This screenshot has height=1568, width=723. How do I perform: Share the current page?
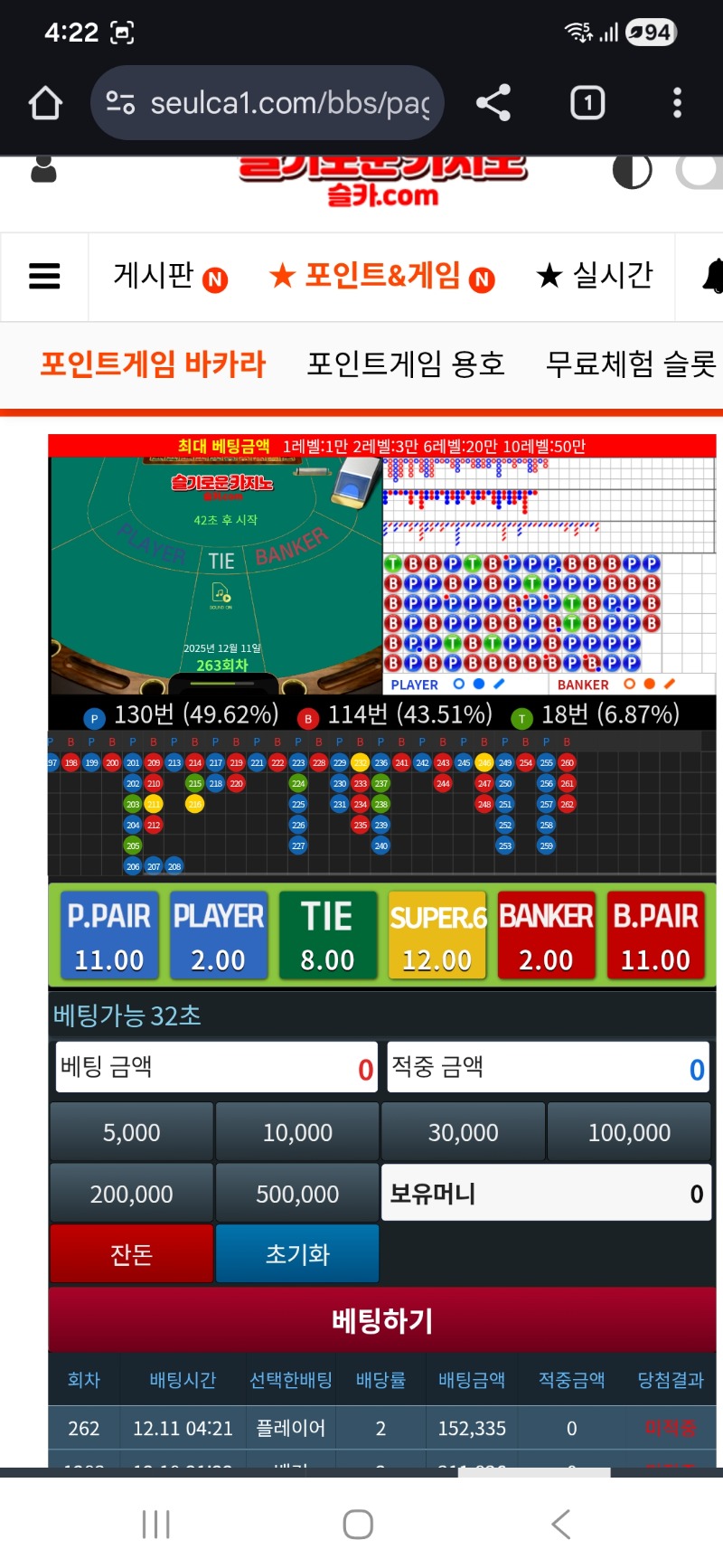tap(493, 103)
